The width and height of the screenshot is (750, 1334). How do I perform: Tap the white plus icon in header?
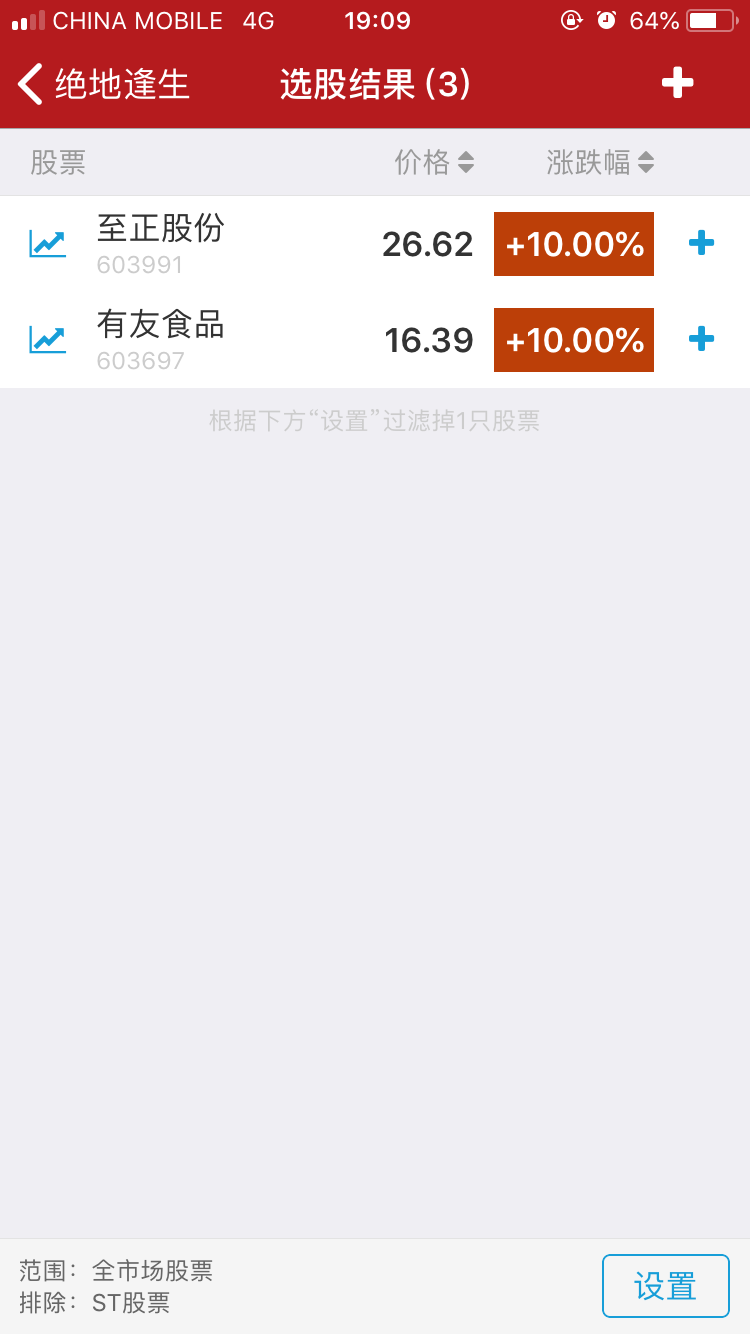pyautogui.click(x=677, y=83)
